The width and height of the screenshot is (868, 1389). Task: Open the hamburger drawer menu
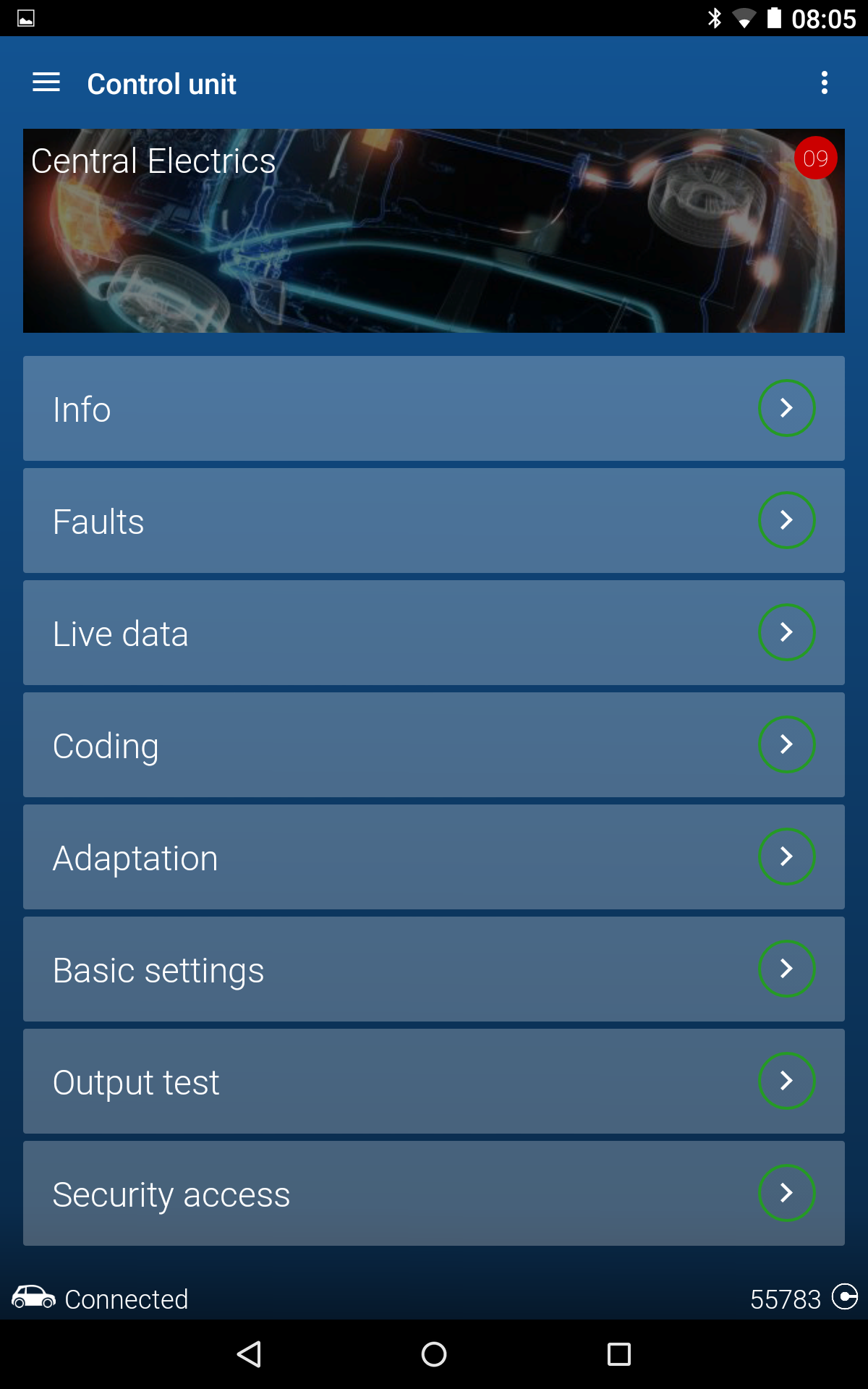pos(46,82)
